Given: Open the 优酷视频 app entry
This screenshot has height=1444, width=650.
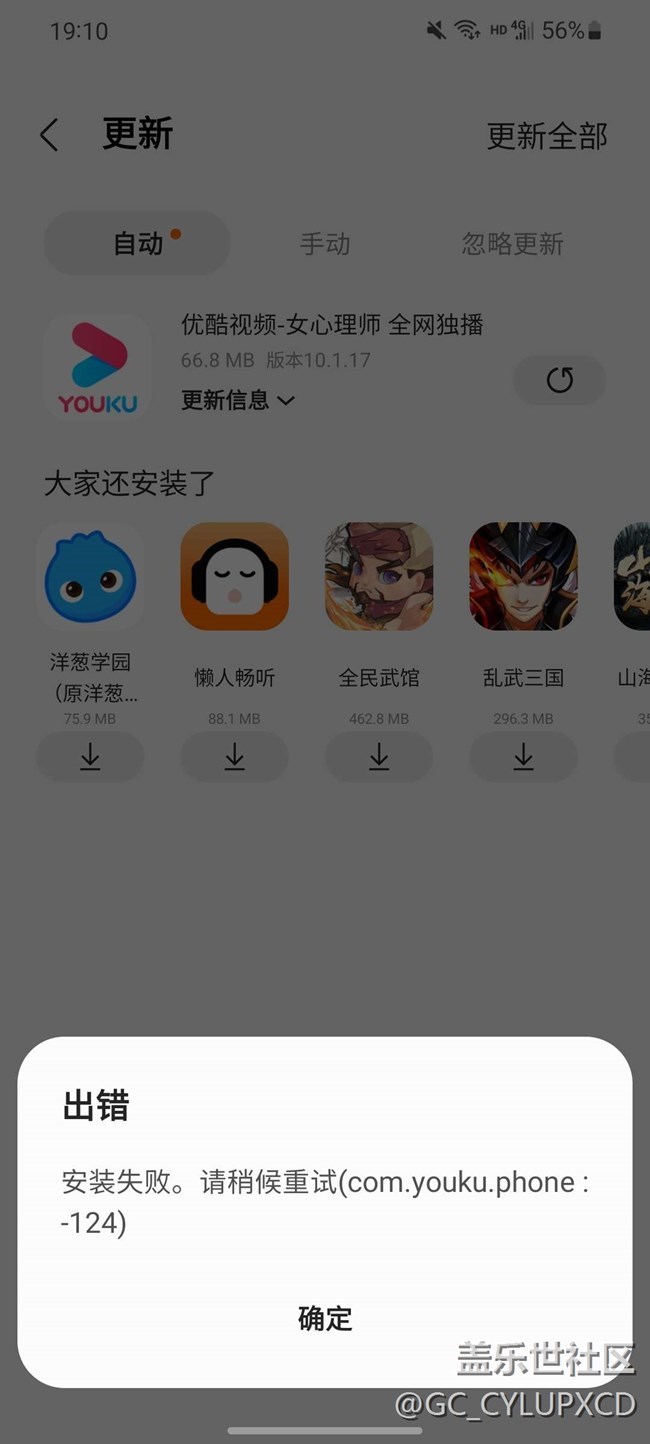Looking at the screenshot, I should (x=98, y=367).
